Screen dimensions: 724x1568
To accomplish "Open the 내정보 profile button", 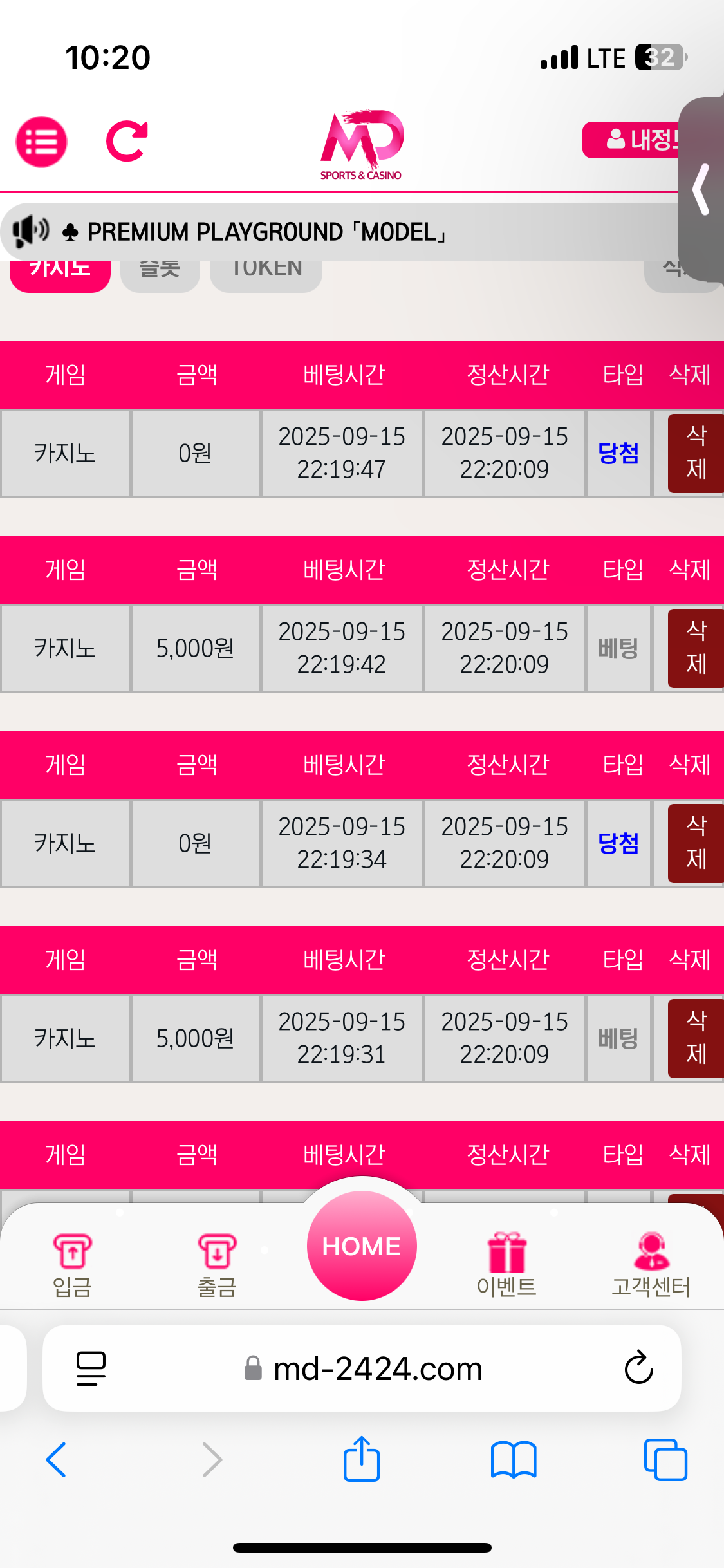I will [x=631, y=140].
